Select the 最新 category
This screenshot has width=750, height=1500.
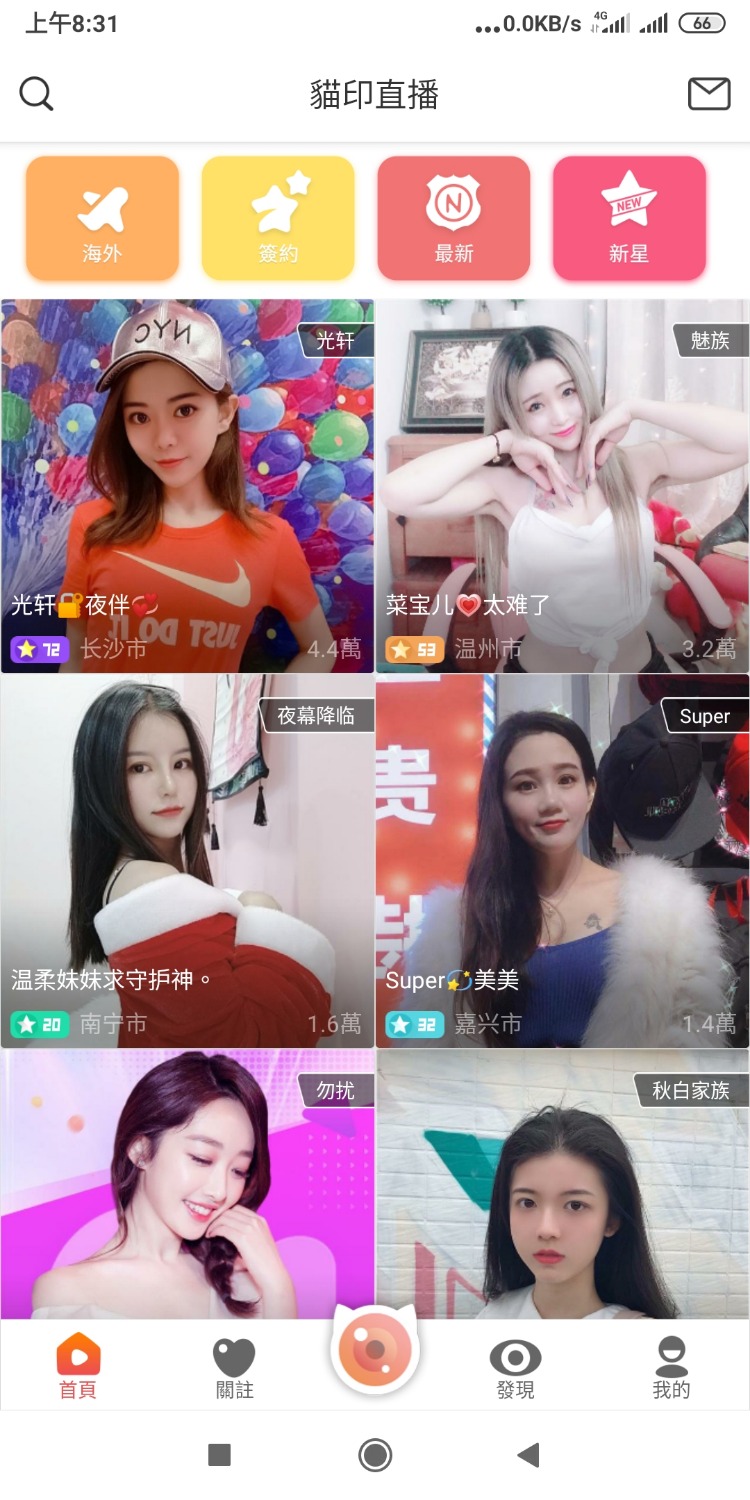point(453,218)
